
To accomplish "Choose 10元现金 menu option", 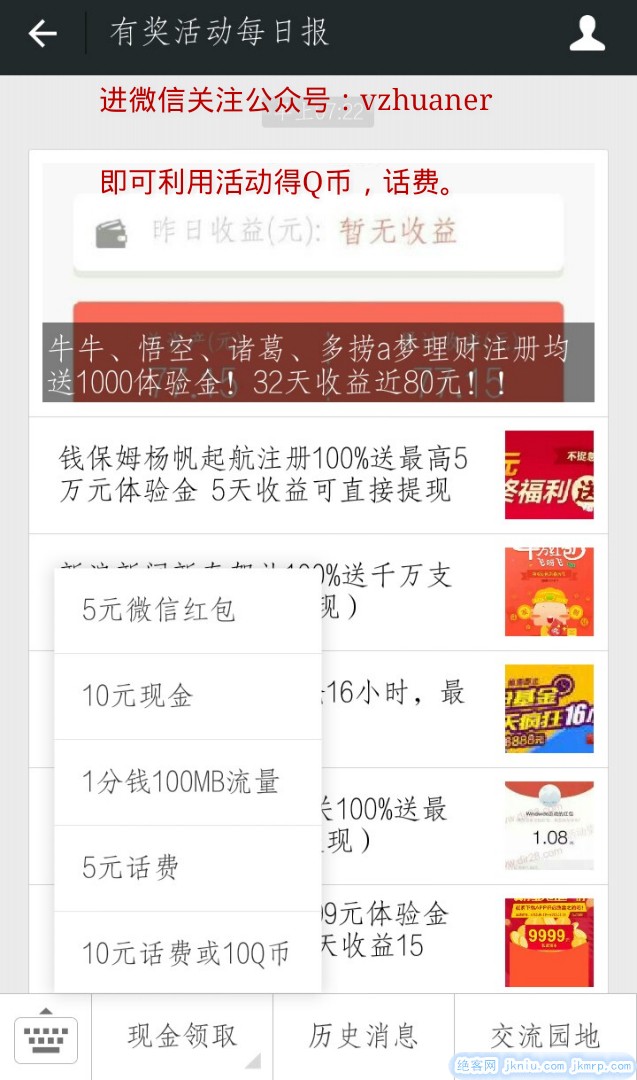I will tap(188, 696).
